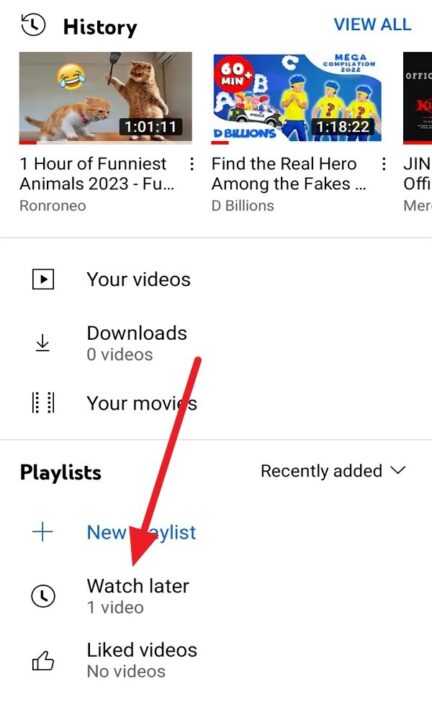Viewport: 432px width, 720px height.
Task: Go to Your videos
Action: (216, 279)
